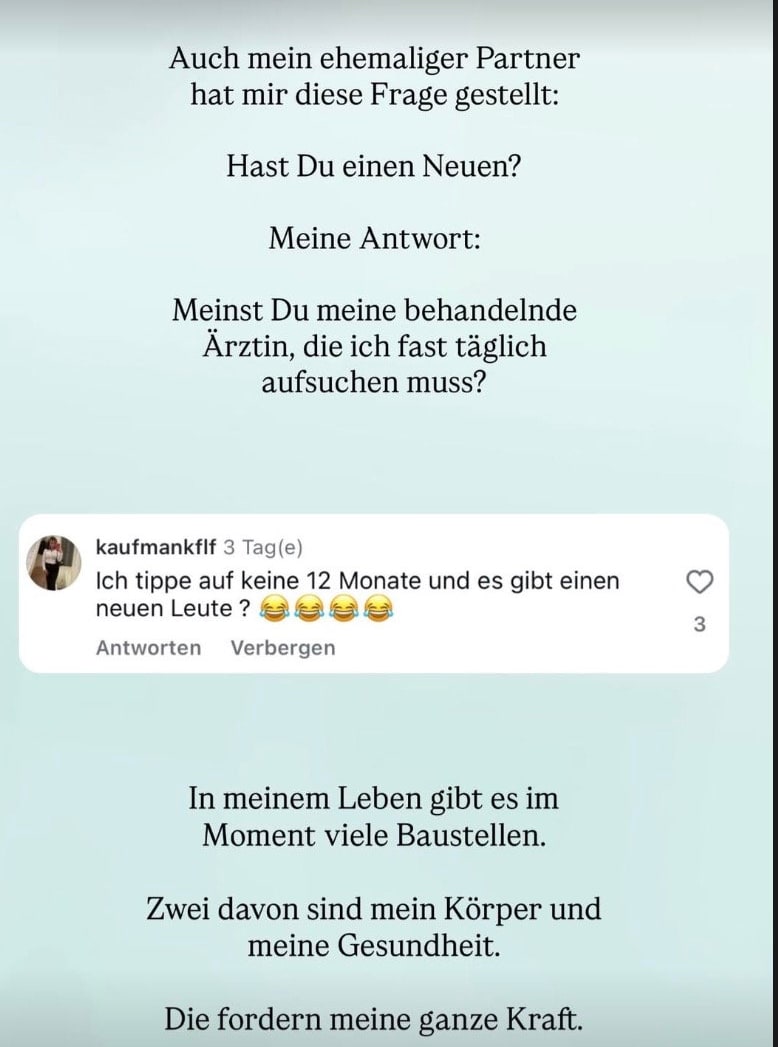Click the heading Meine Antwort
The image size is (778, 1047).
374,238
